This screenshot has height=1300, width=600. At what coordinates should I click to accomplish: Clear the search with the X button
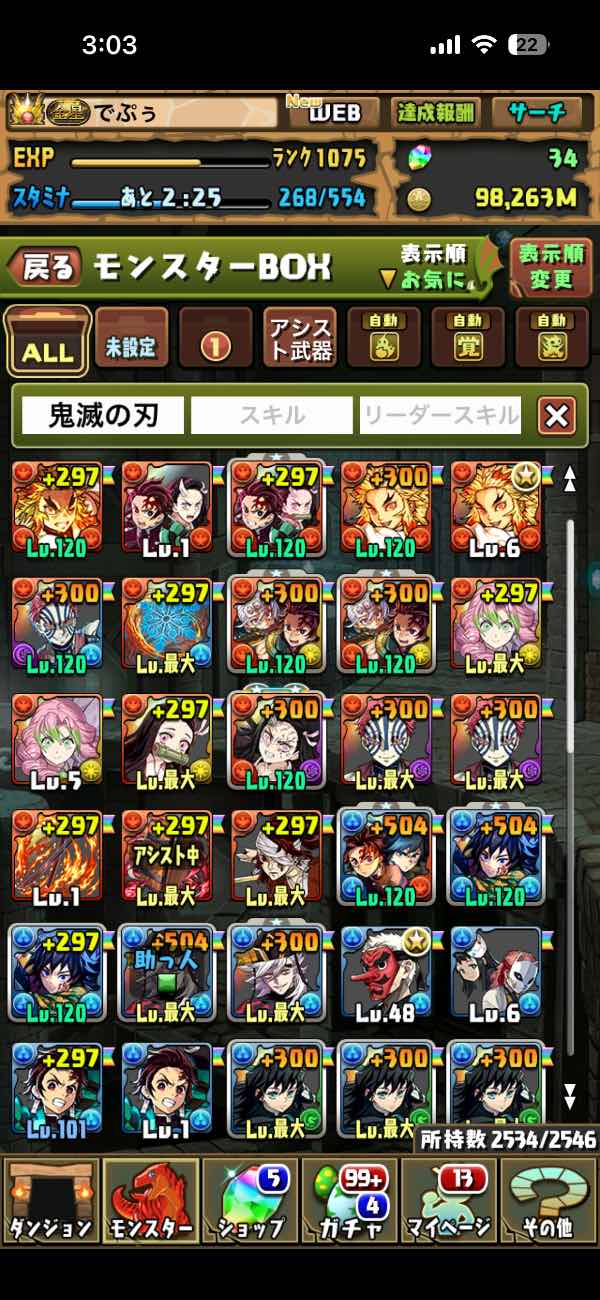pos(556,415)
